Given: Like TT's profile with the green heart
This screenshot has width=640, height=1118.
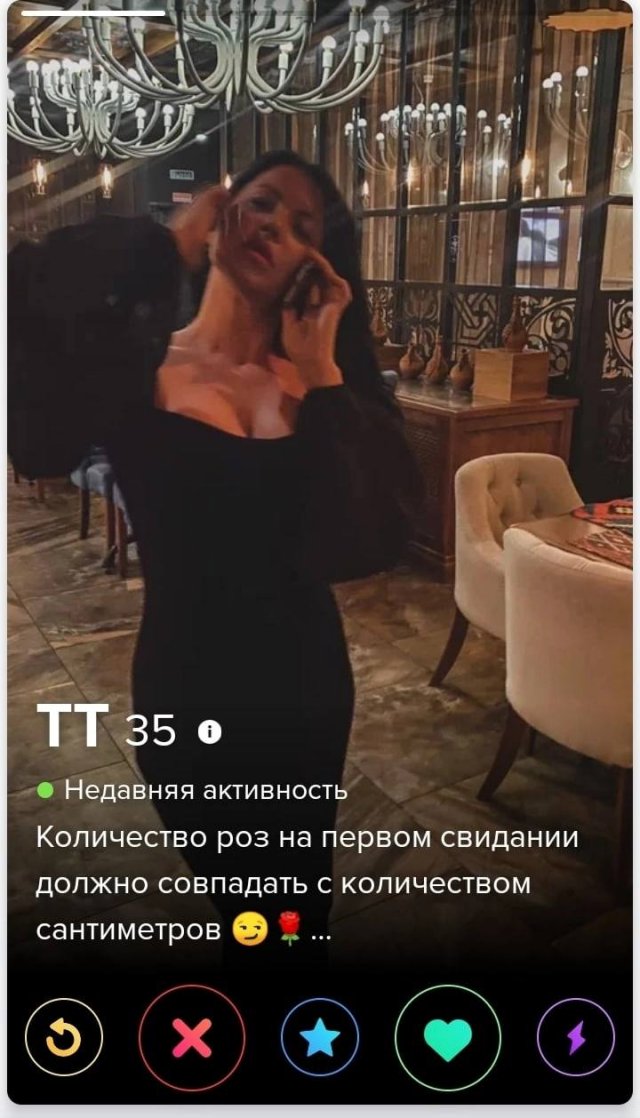Looking at the screenshot, I should (448, 1038).
